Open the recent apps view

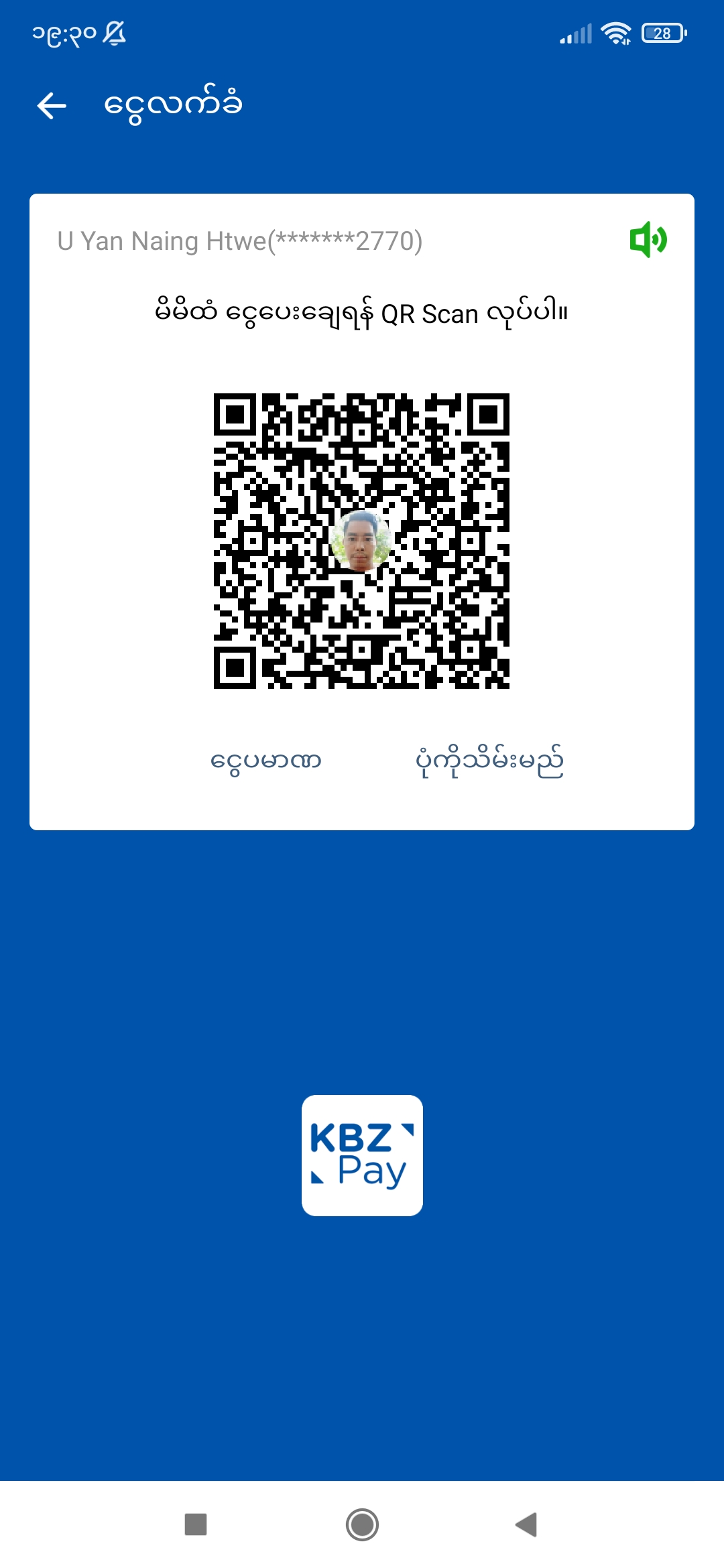tap(196, 1524)
